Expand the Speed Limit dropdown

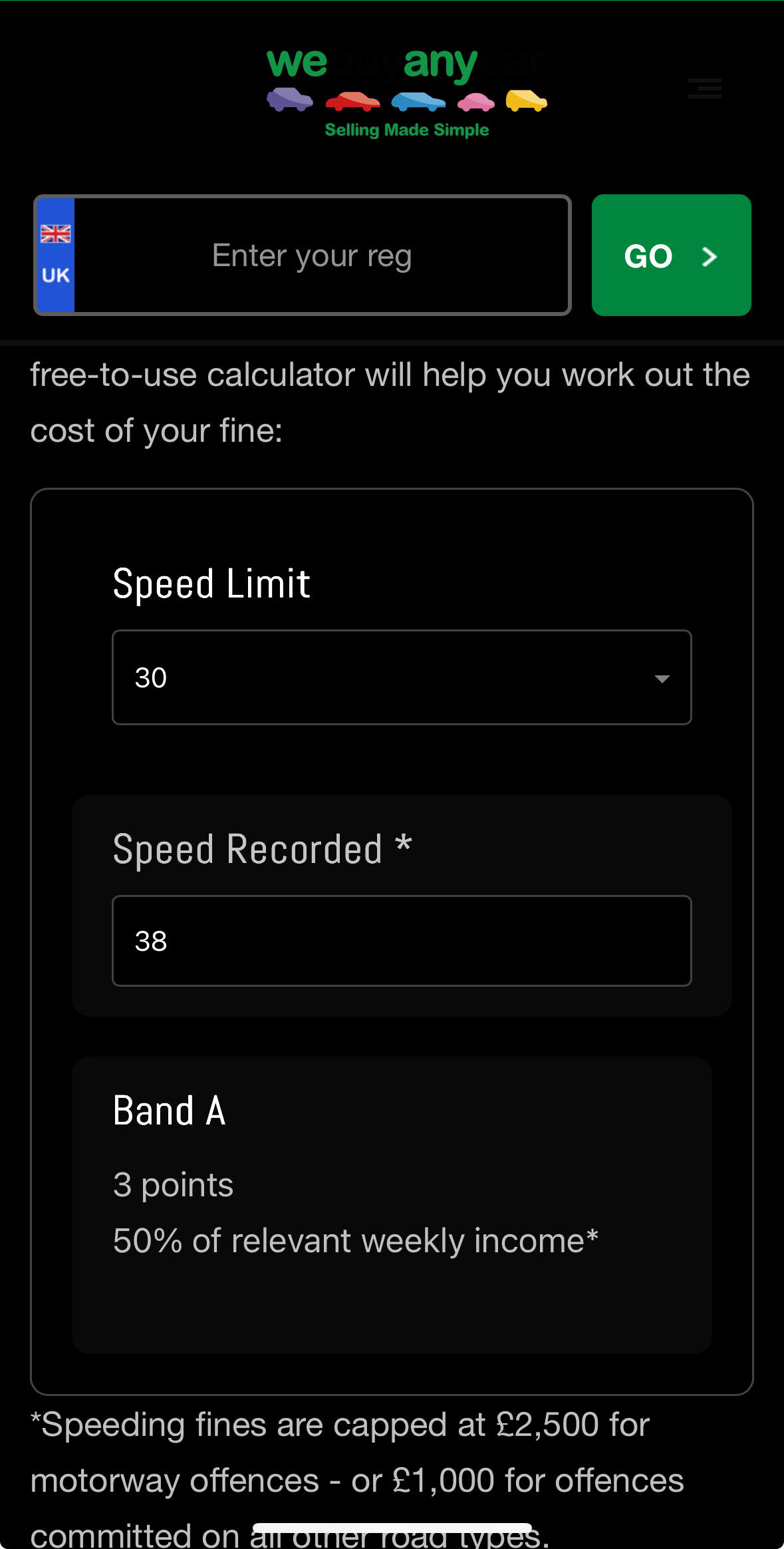click(402, 677)
